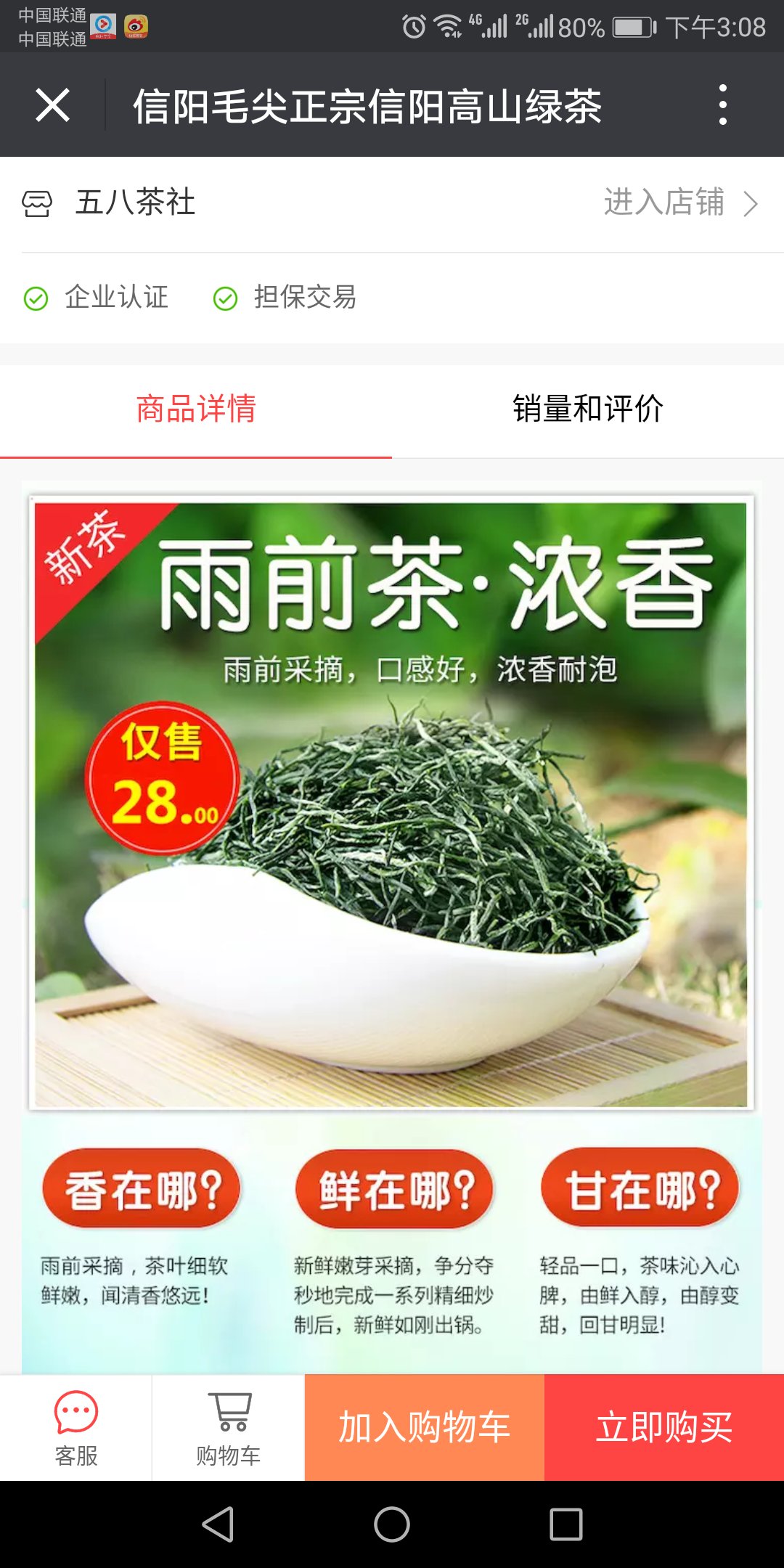Contact 客服 customer service
This screenshot has width=784, height=1568.
point(76,1428)
